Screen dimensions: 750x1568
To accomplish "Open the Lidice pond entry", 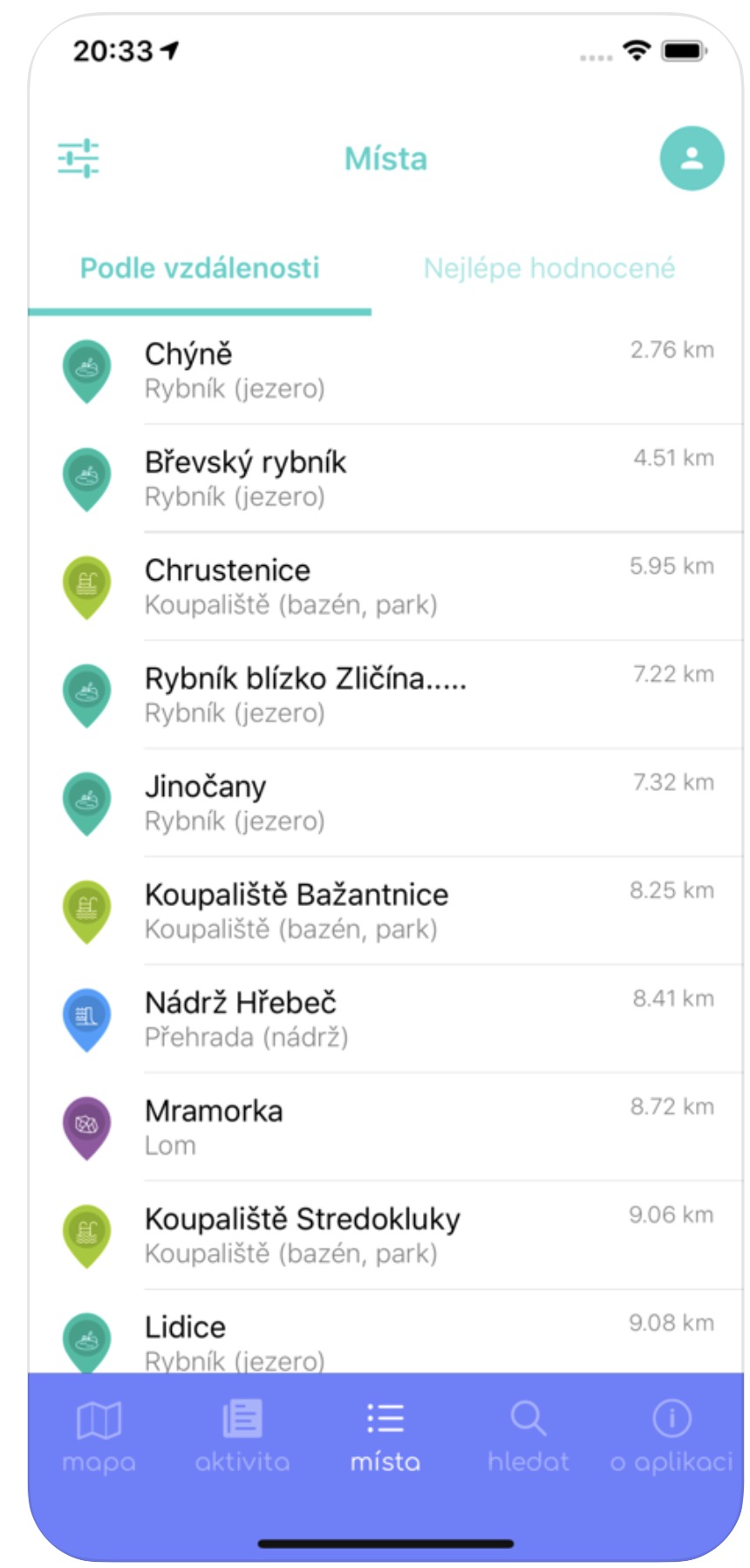I will click(x=384, y=1339).
